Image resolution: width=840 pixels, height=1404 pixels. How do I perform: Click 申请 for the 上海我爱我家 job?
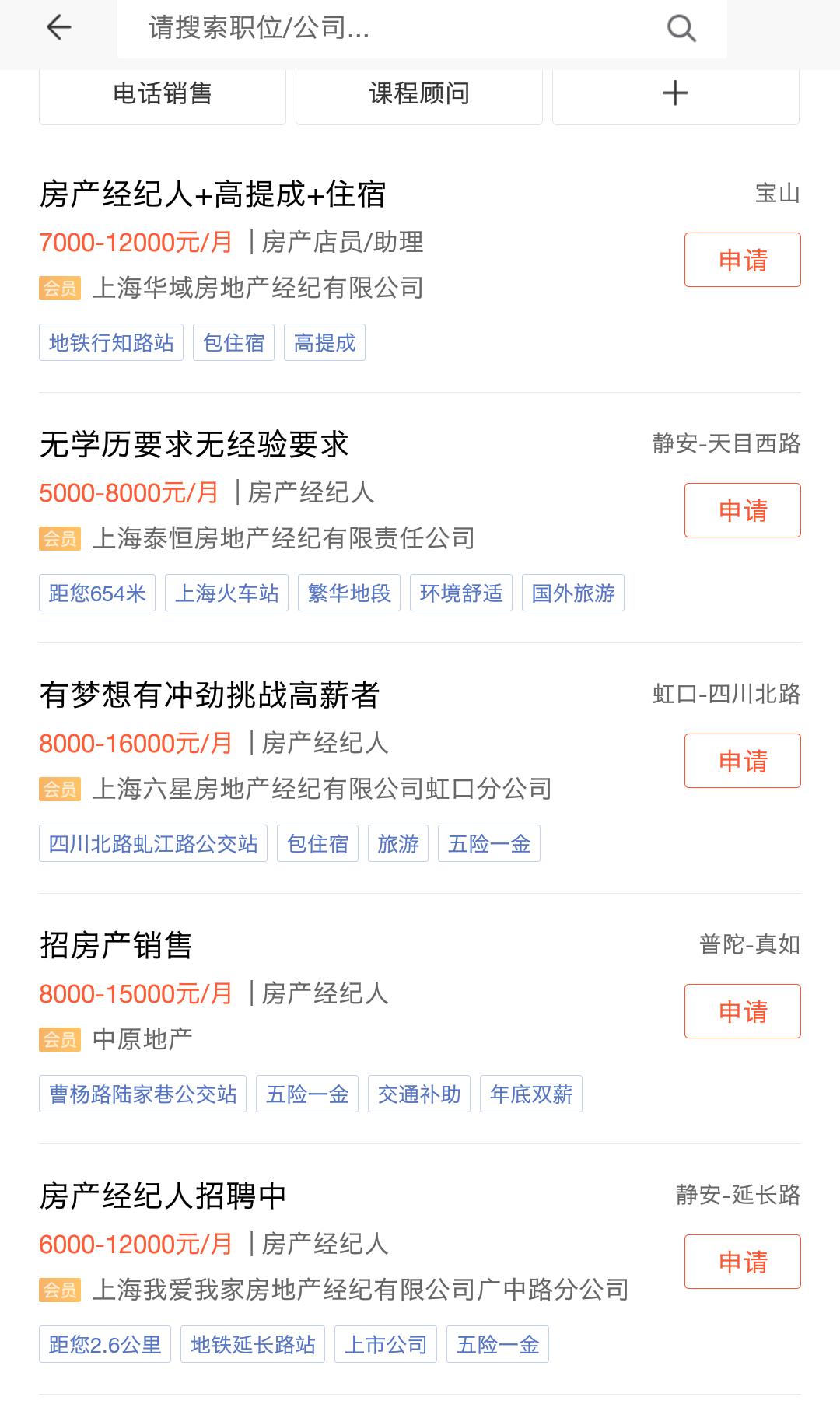coord(741,1262)
